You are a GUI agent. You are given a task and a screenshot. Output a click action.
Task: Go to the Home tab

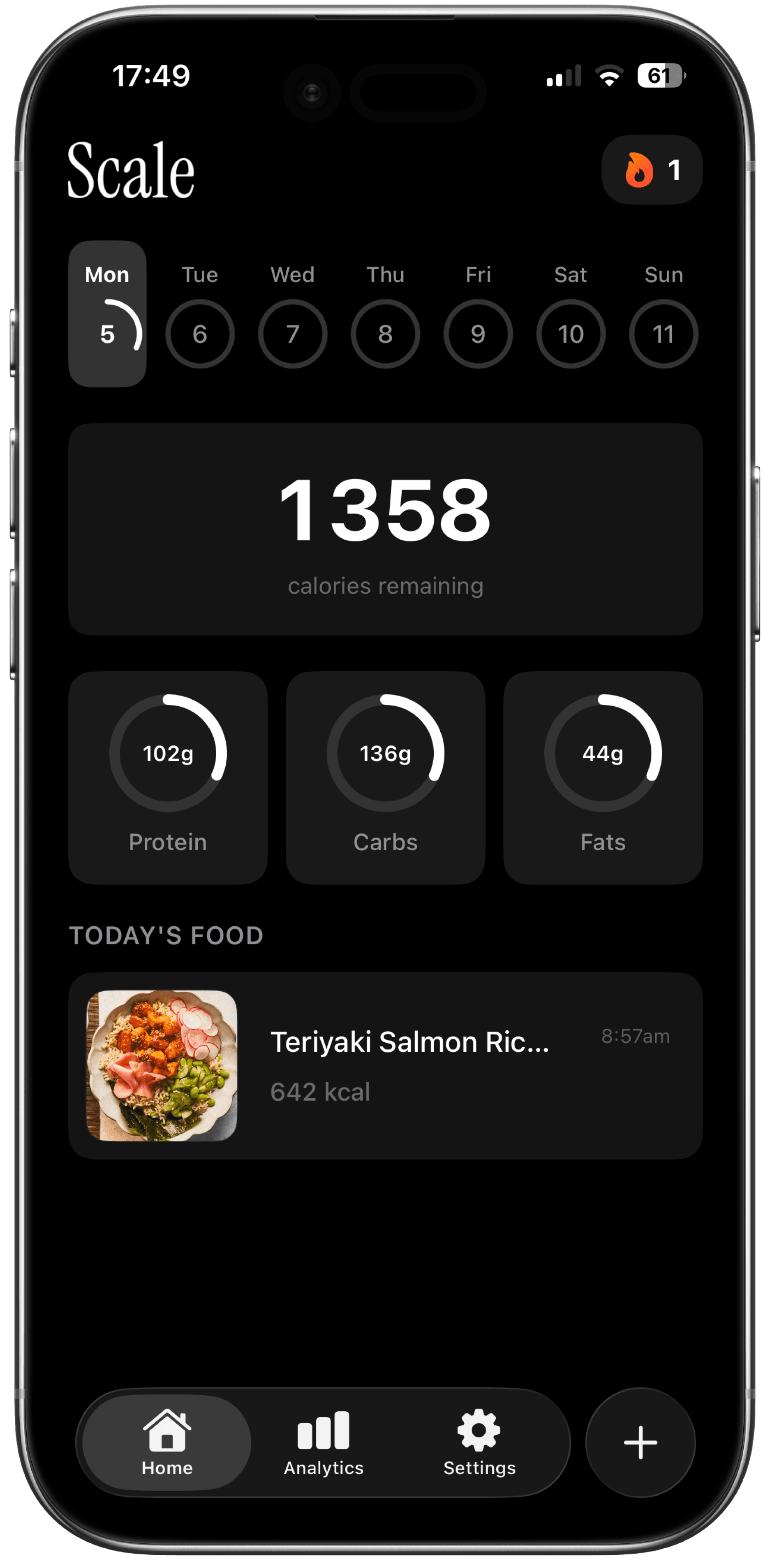(x=167, y=1442)
